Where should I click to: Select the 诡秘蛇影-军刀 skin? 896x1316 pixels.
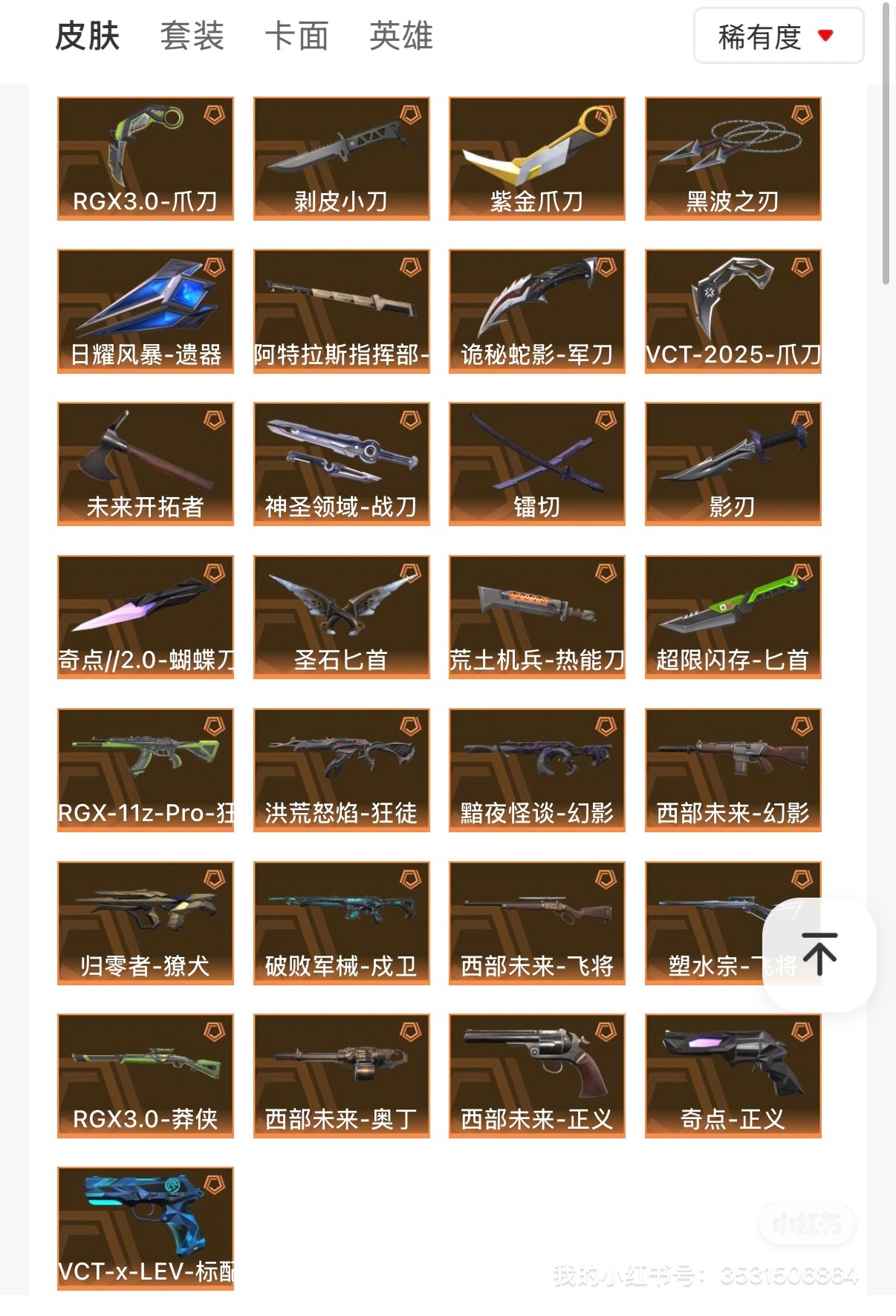(536, 311)
